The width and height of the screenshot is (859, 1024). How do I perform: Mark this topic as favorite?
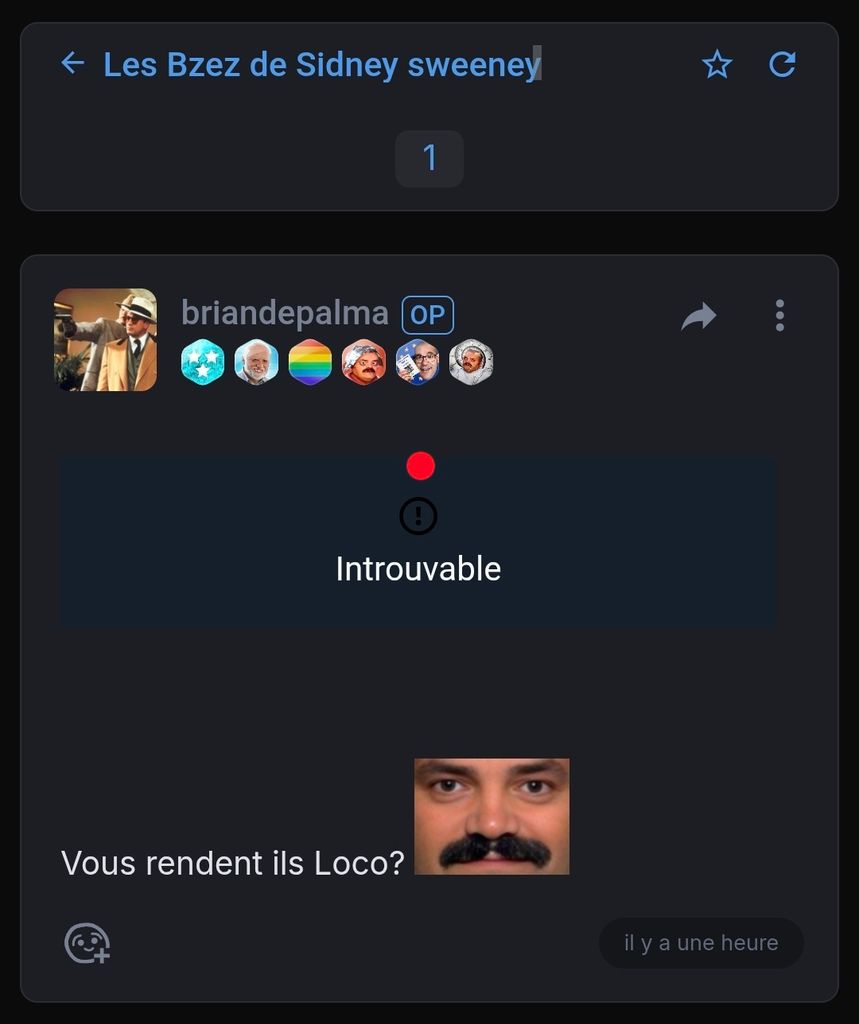click(717, 65)
